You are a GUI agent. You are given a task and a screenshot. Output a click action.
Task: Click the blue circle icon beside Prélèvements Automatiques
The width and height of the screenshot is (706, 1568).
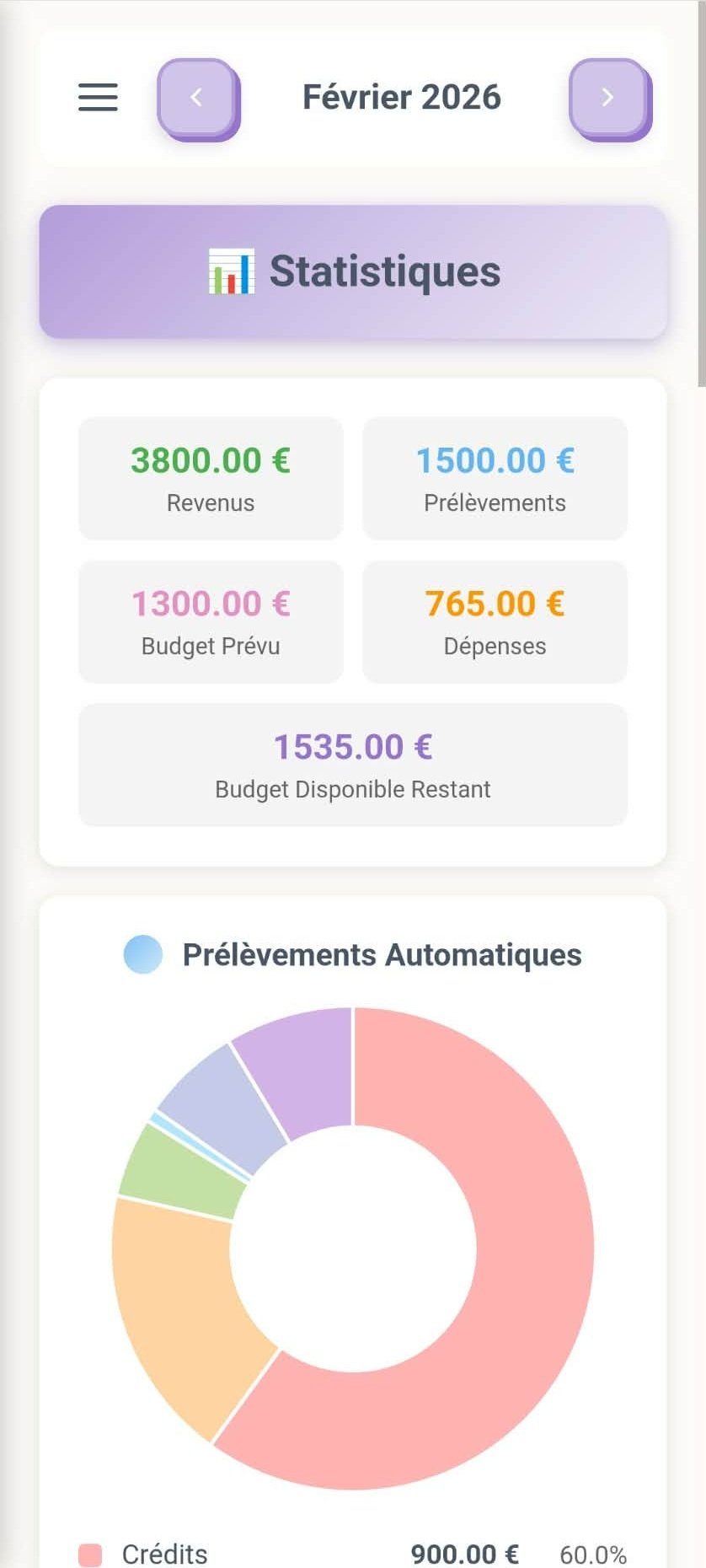[x=142, y=955]
